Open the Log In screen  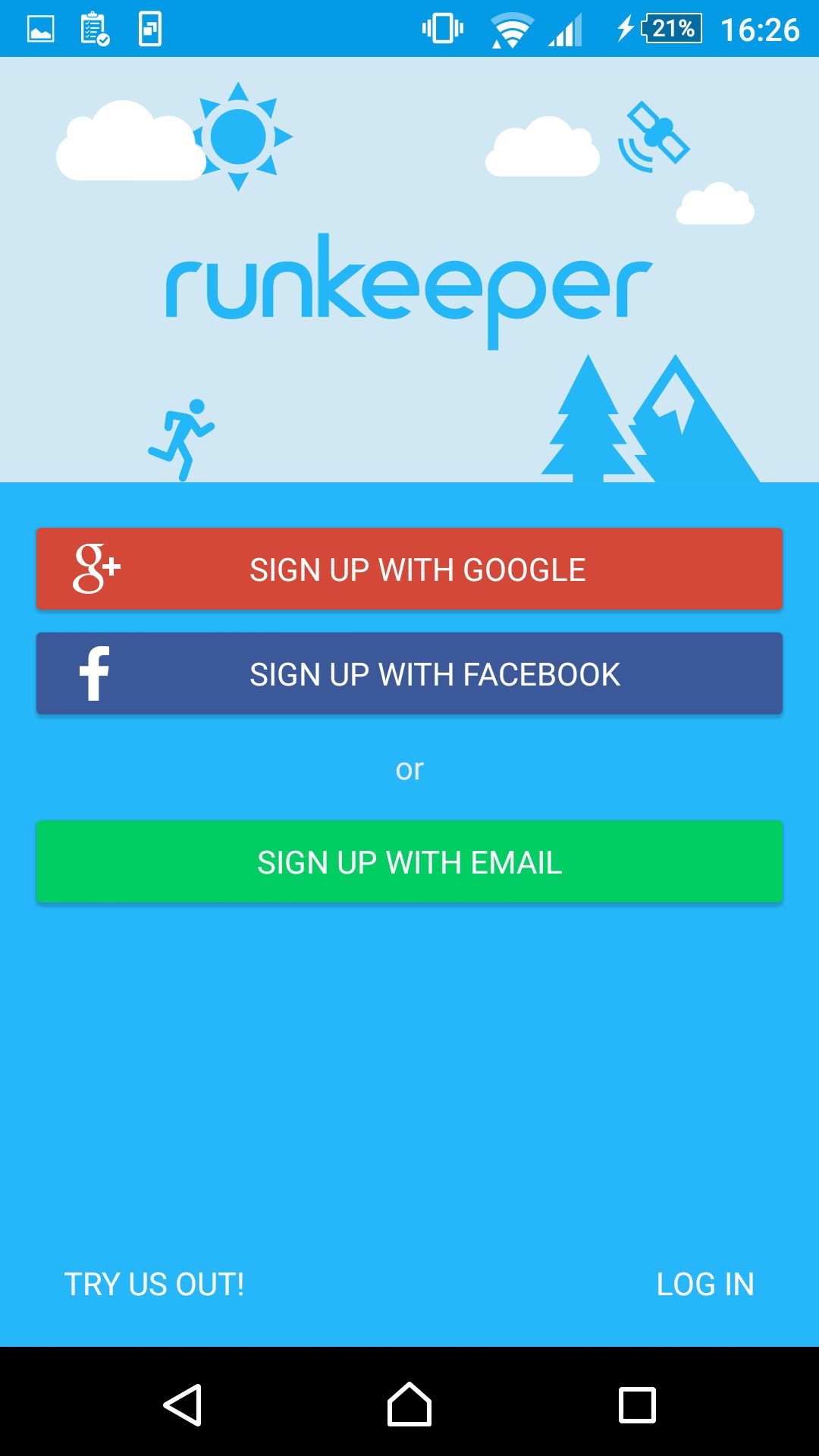tap(705, 1284)
